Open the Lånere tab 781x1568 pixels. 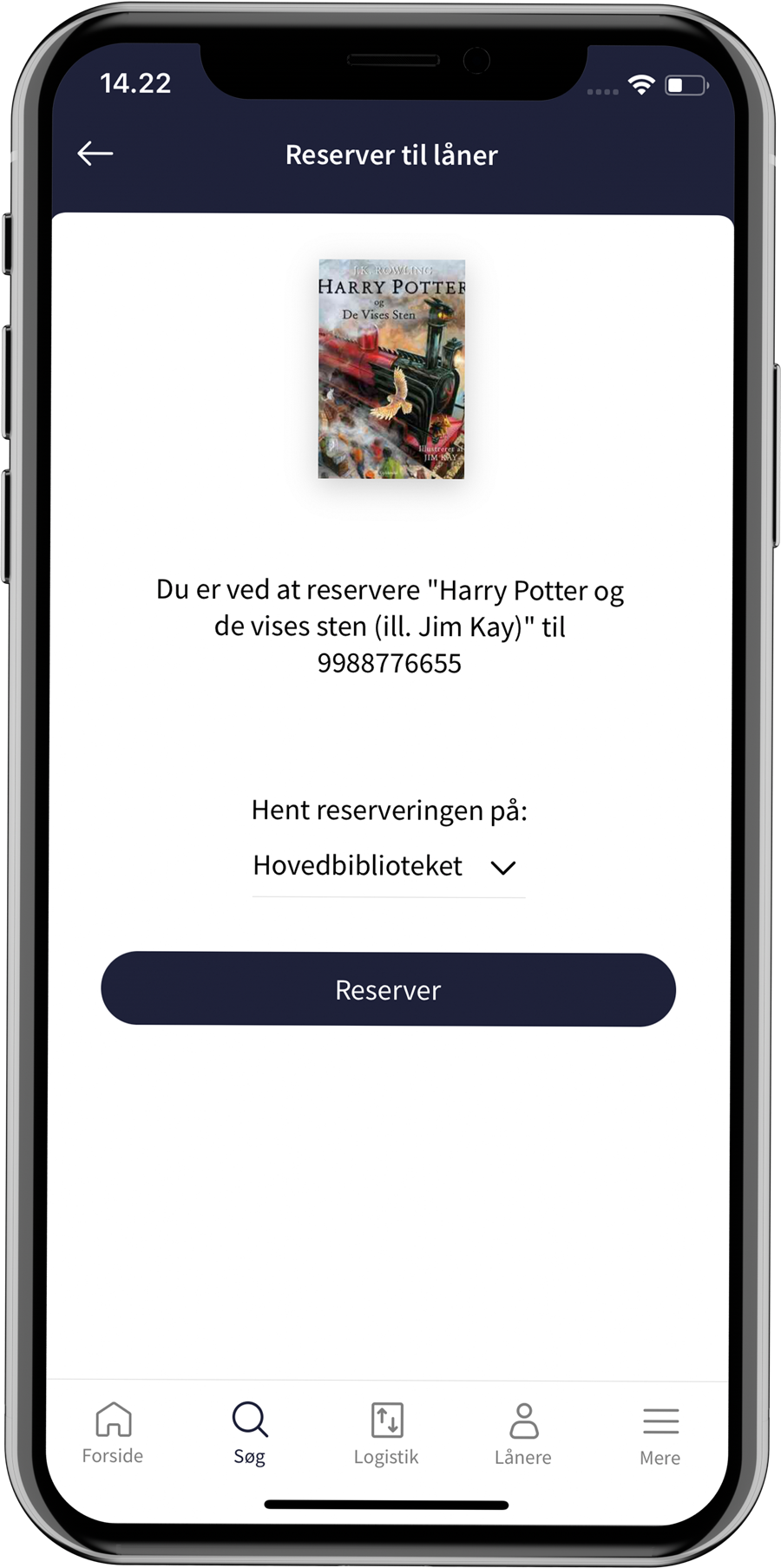coord(523,1434)
